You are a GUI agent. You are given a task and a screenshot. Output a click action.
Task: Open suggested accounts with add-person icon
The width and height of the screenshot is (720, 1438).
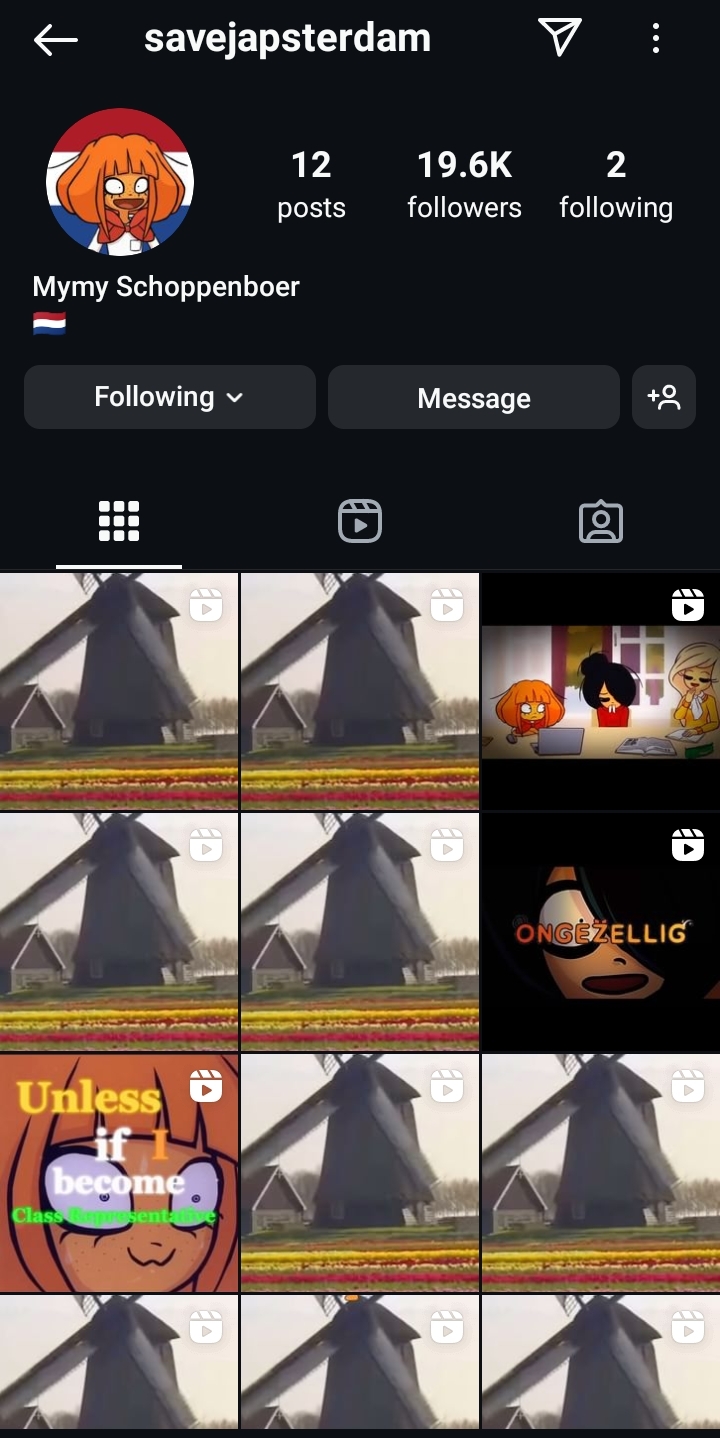(x=664, y=397)
